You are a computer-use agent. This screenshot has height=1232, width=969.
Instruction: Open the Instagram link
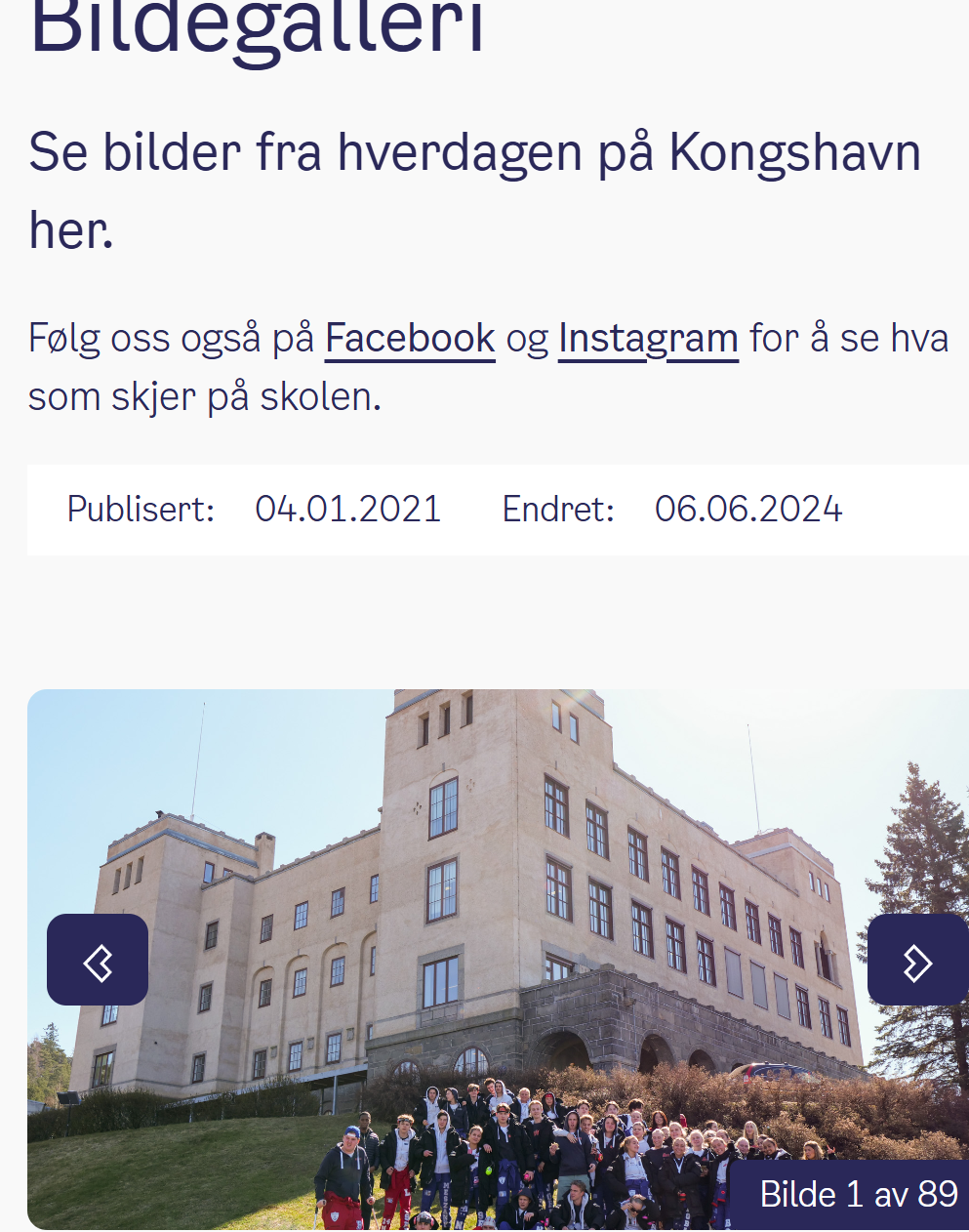(648, 339)
